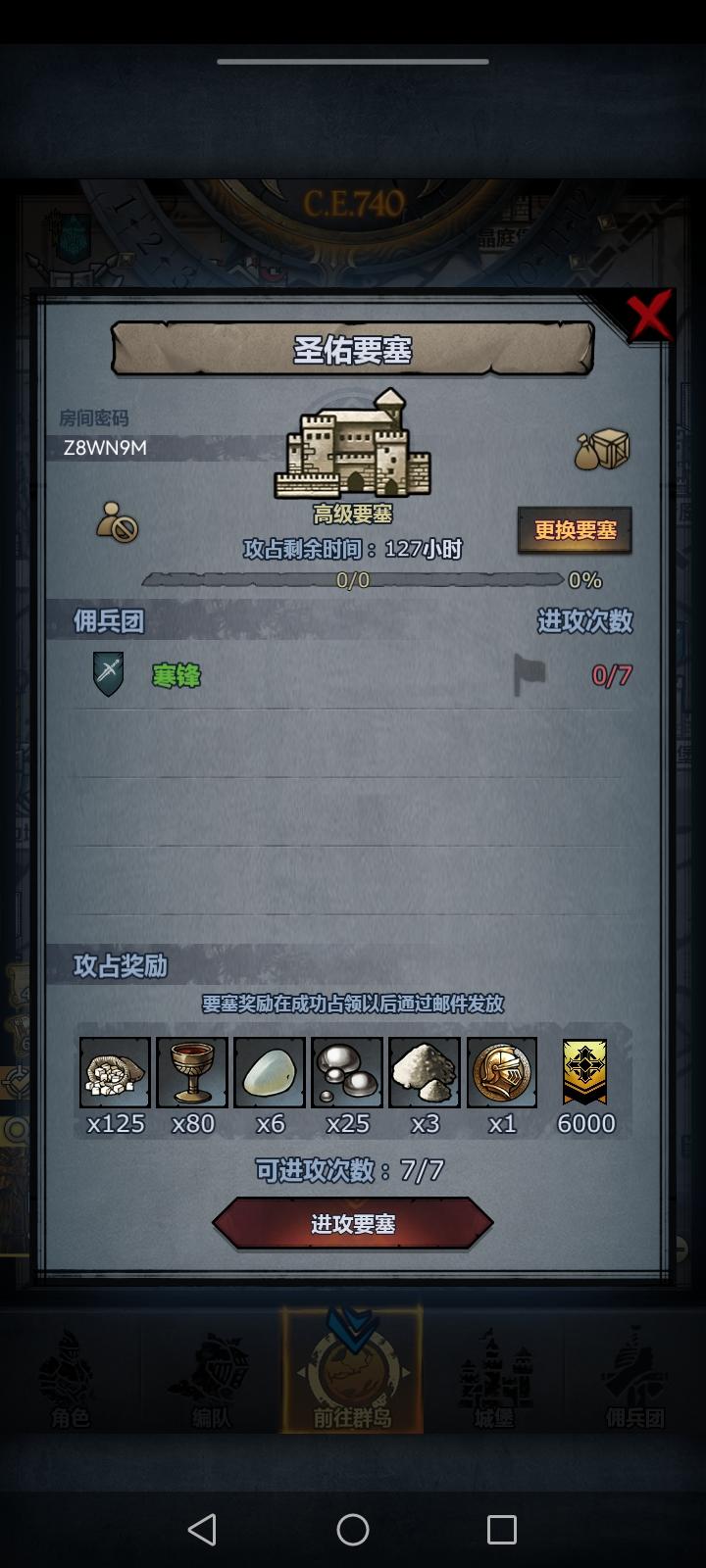Select the wool x125 reward icon

114,1072
